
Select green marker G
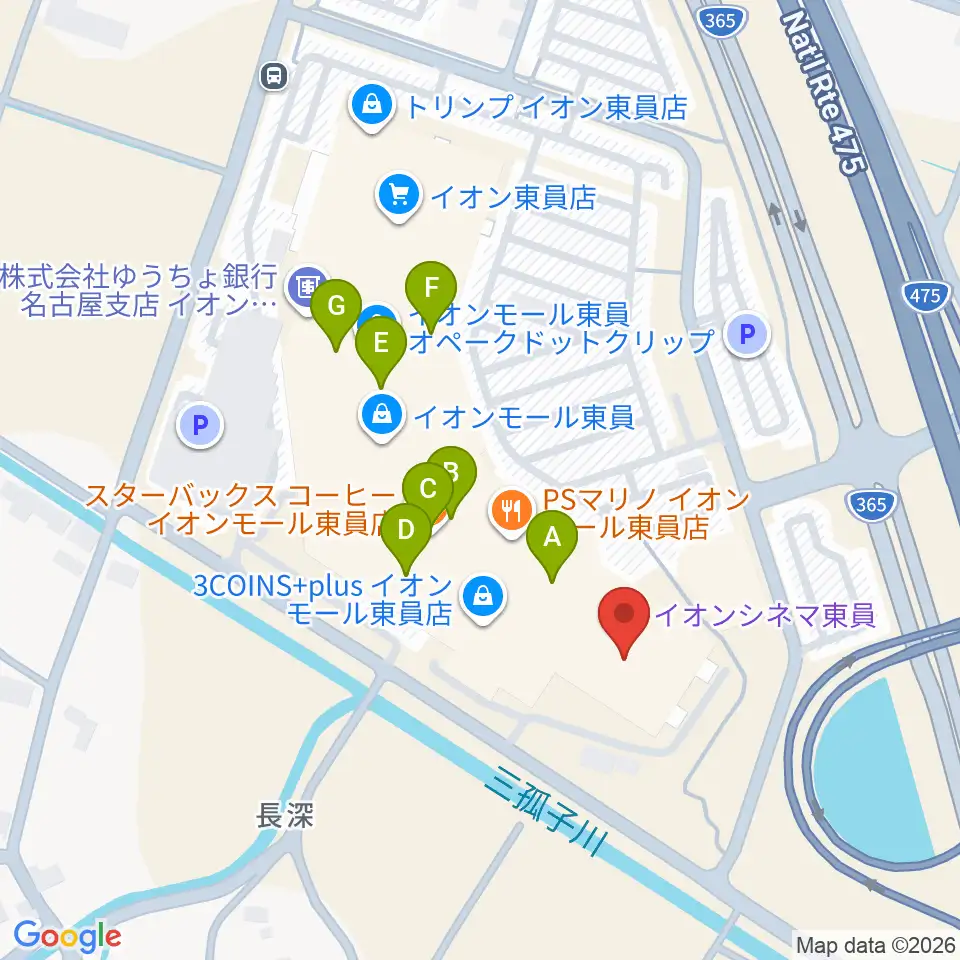coord(336,311)
